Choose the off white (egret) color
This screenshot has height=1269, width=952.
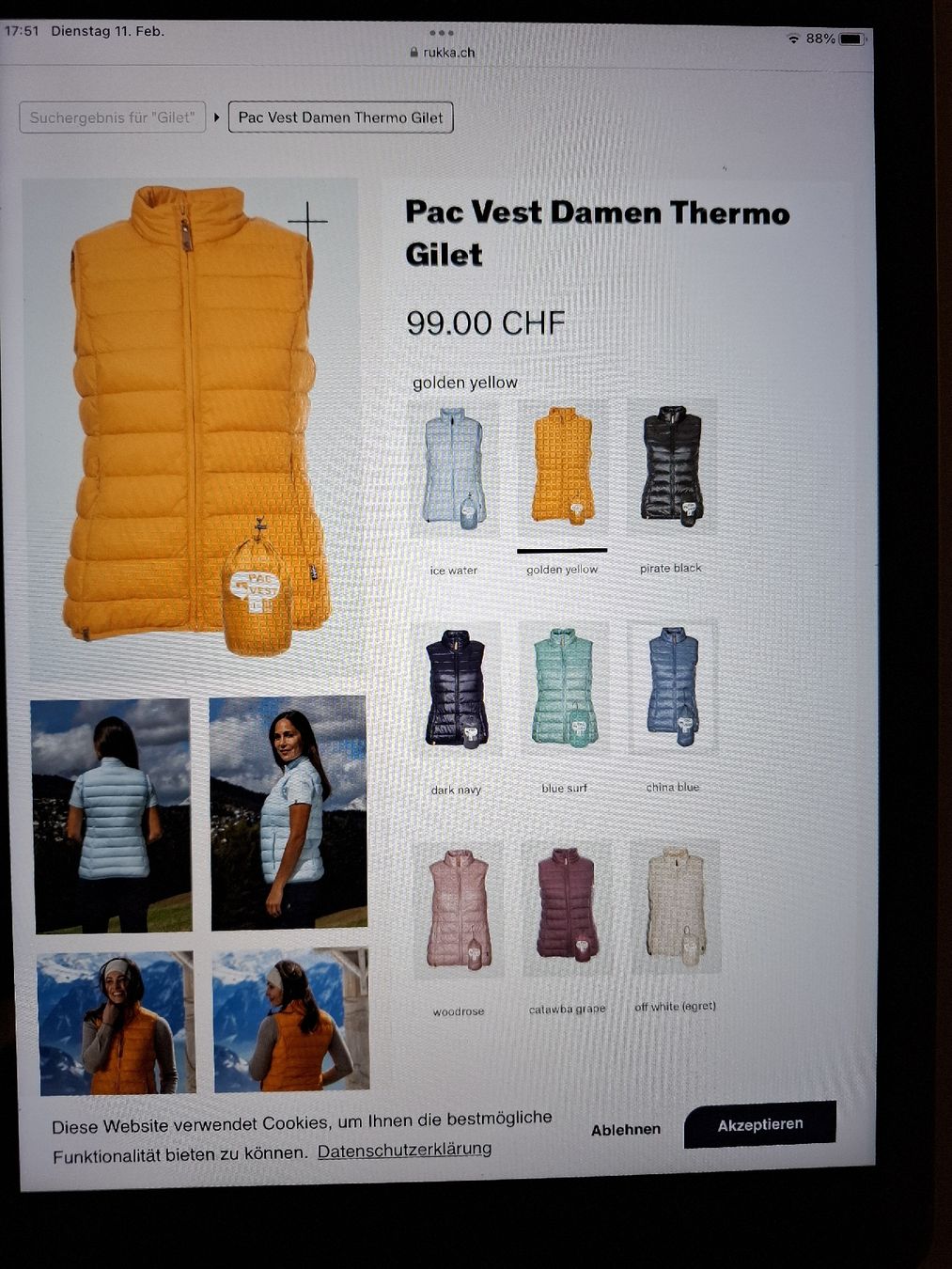click(x=676, y=904)
